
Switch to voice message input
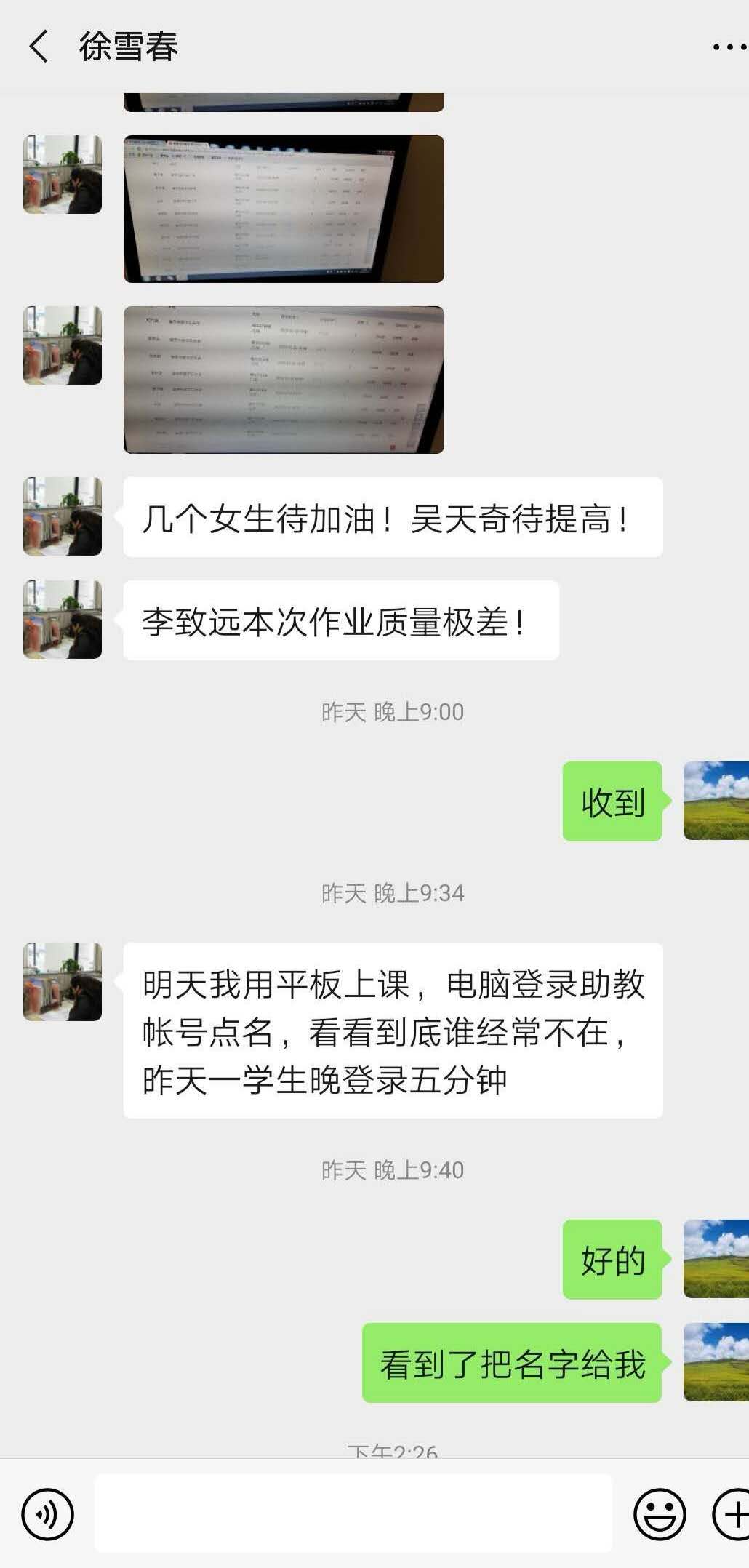47,1514
